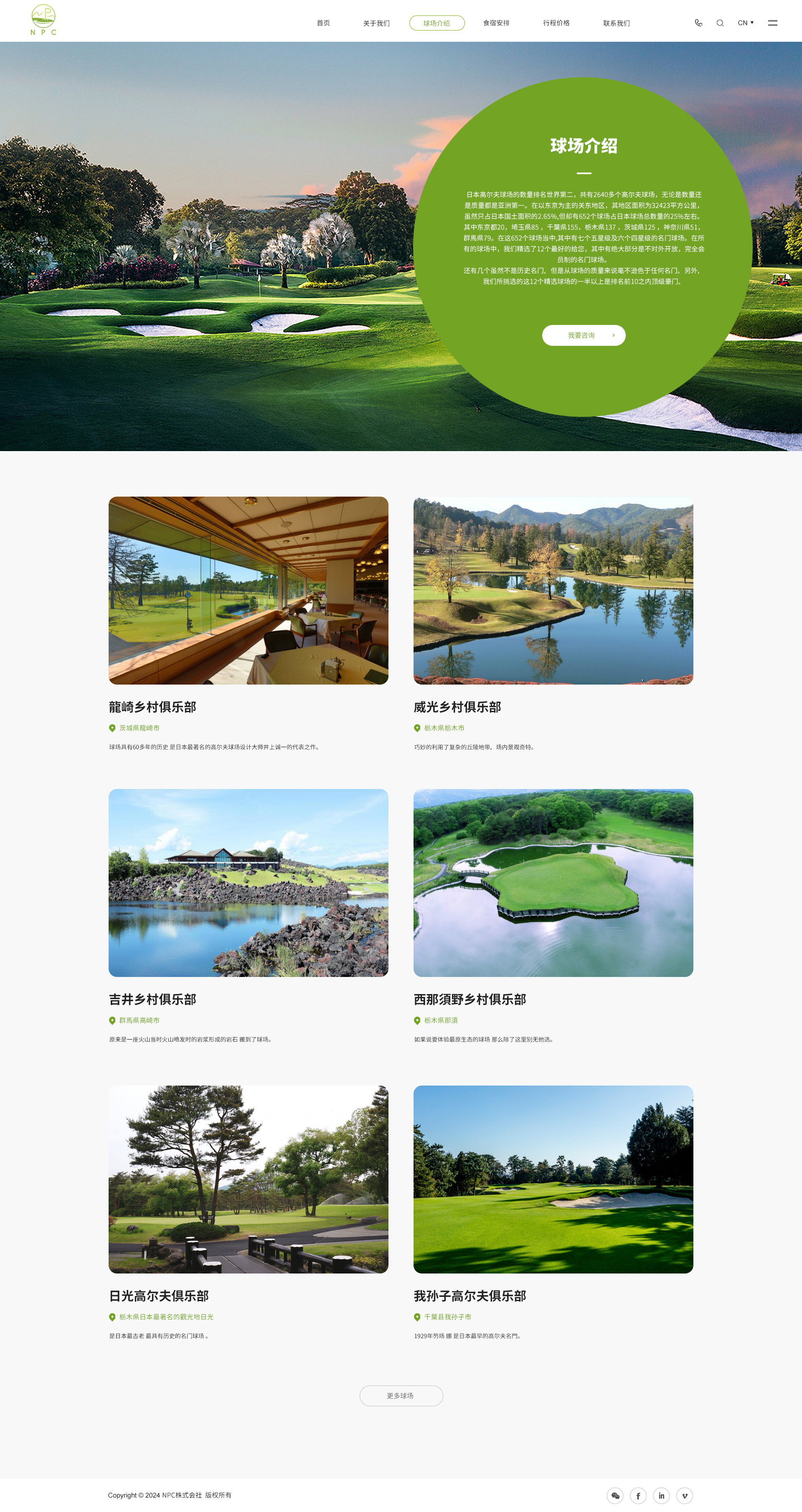Open the 首页 nav item

click(x=323, y=23)
